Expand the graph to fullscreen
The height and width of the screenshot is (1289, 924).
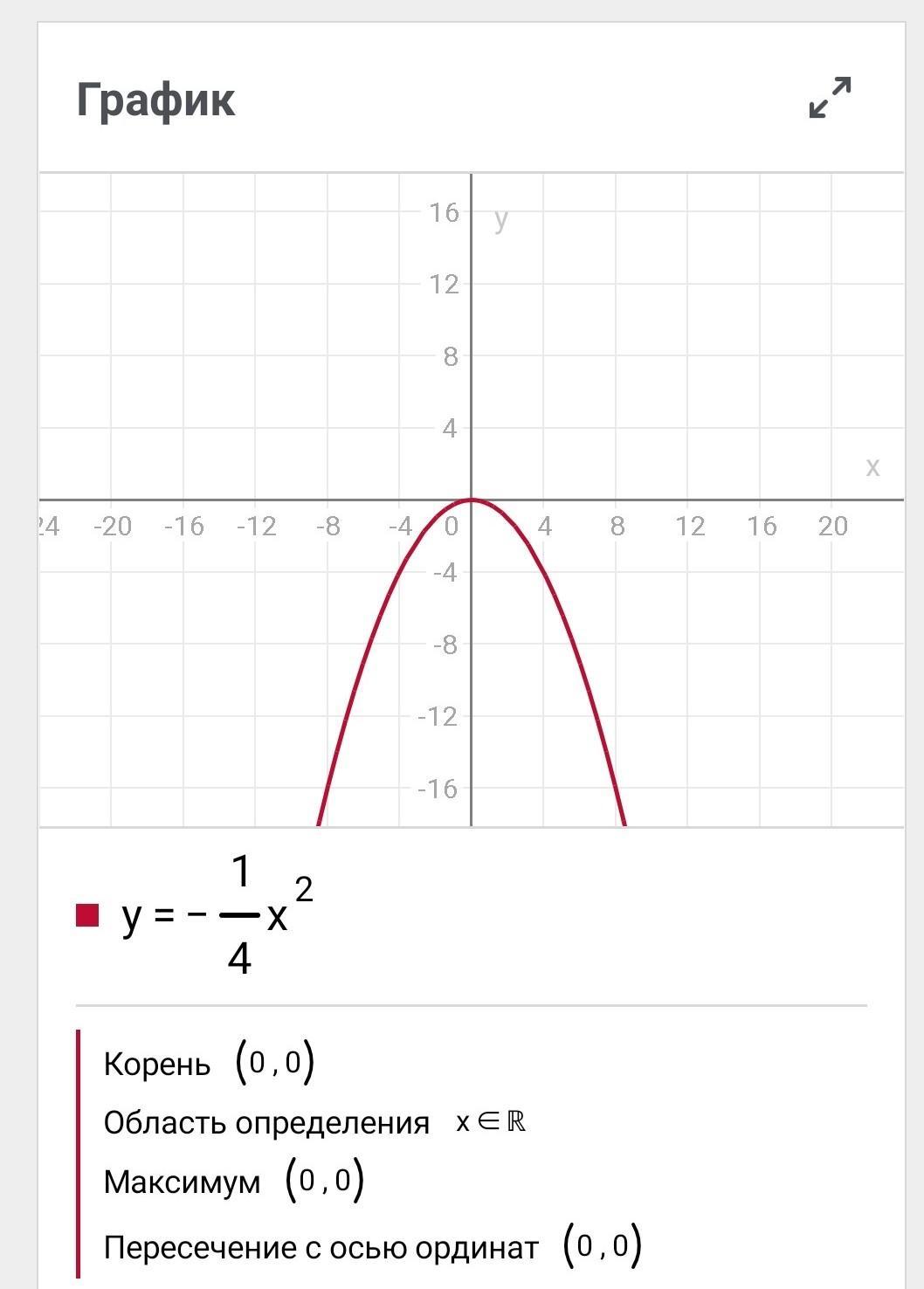coord(830,98)
